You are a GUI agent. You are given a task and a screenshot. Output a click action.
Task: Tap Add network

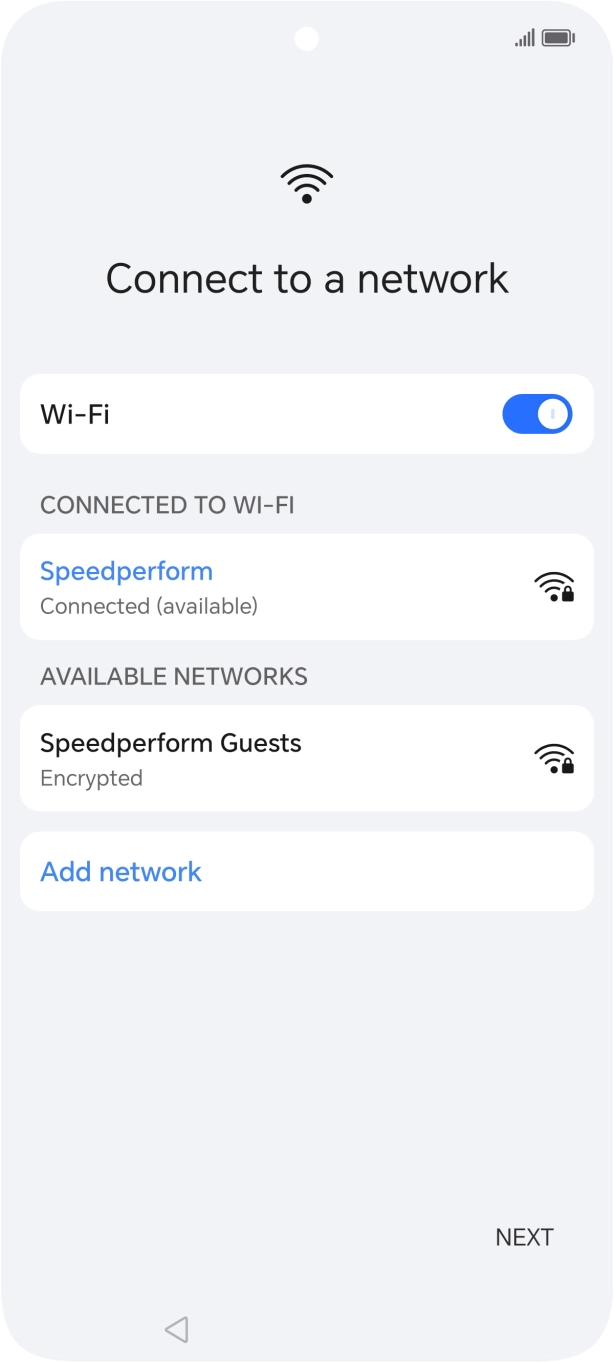[x=121, y=872]
